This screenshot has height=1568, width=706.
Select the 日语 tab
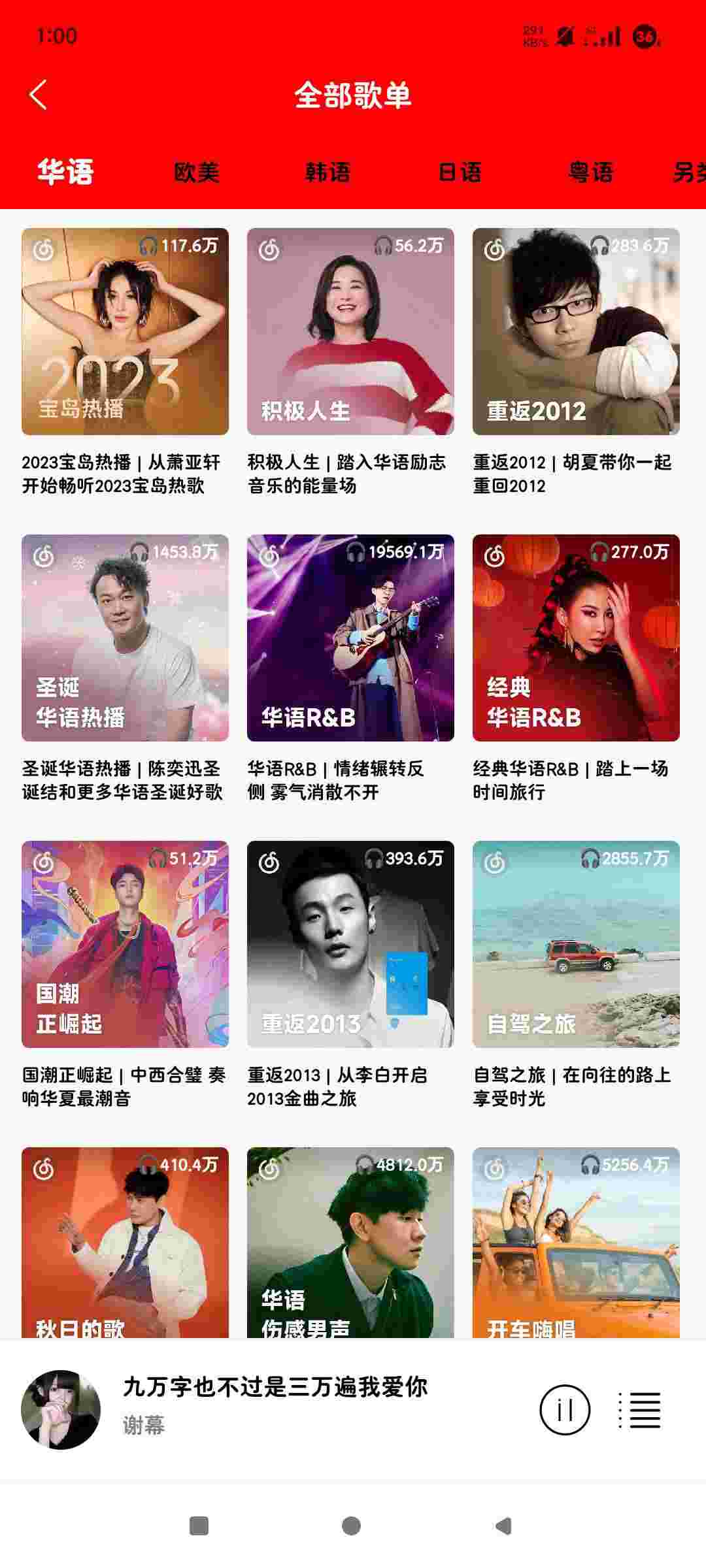tap(460, 172)
